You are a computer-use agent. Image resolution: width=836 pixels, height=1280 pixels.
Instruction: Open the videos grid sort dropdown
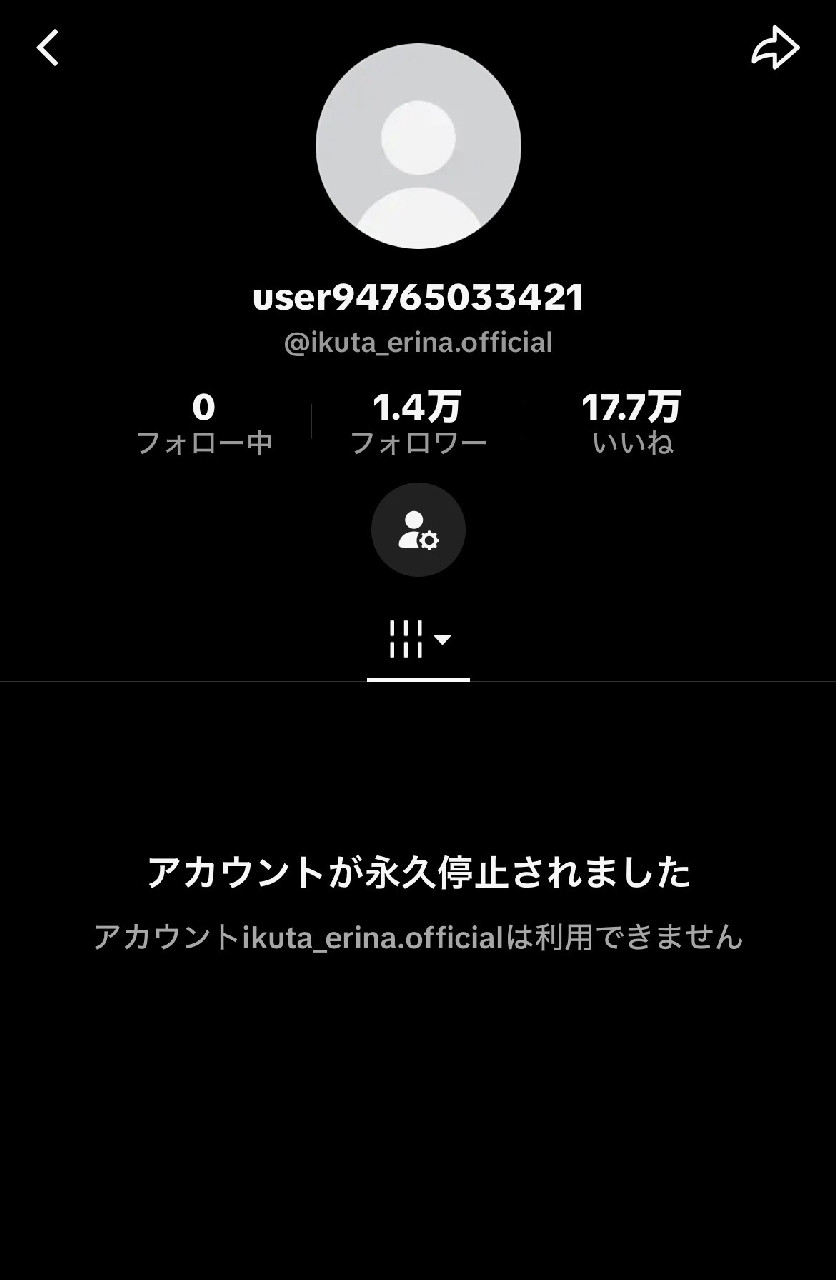pos(419,640)
